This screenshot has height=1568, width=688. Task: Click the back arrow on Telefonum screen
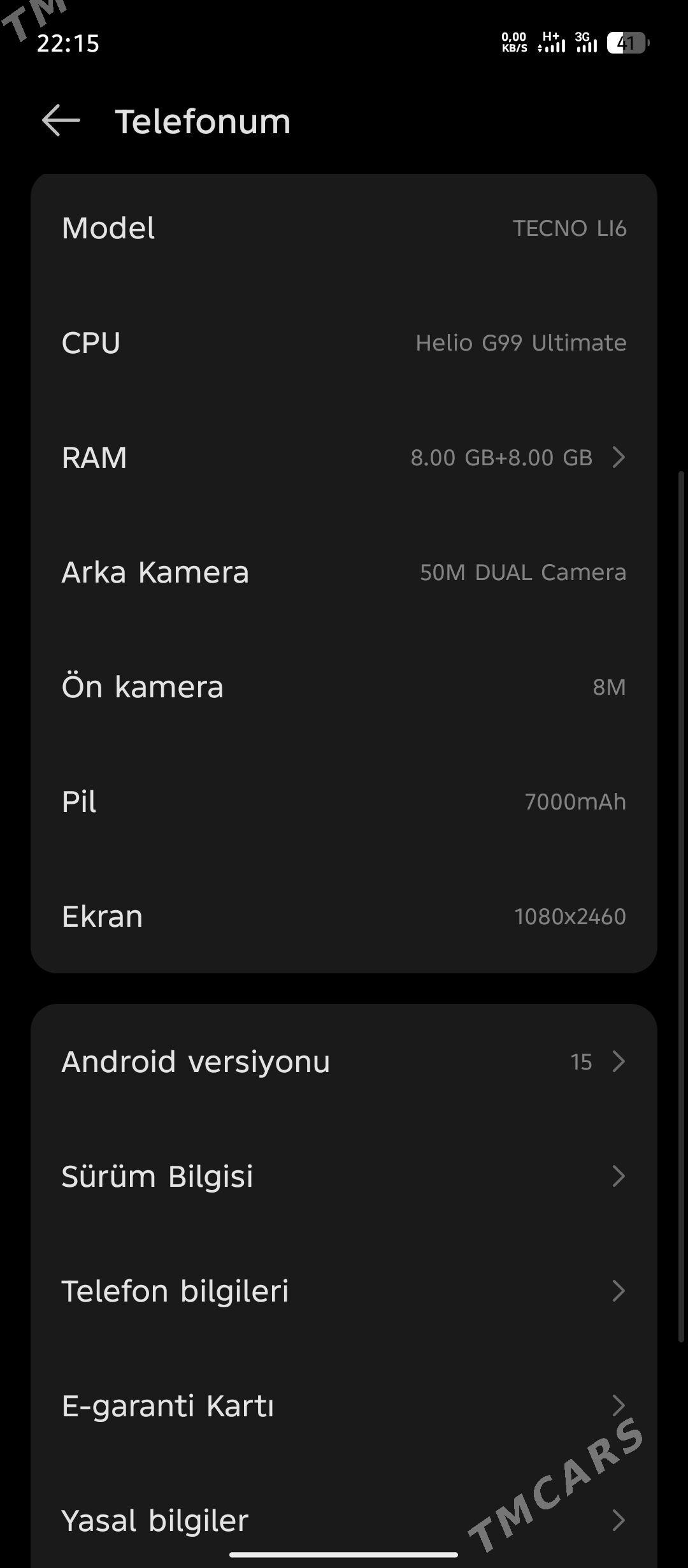click(x=61, y=120)
